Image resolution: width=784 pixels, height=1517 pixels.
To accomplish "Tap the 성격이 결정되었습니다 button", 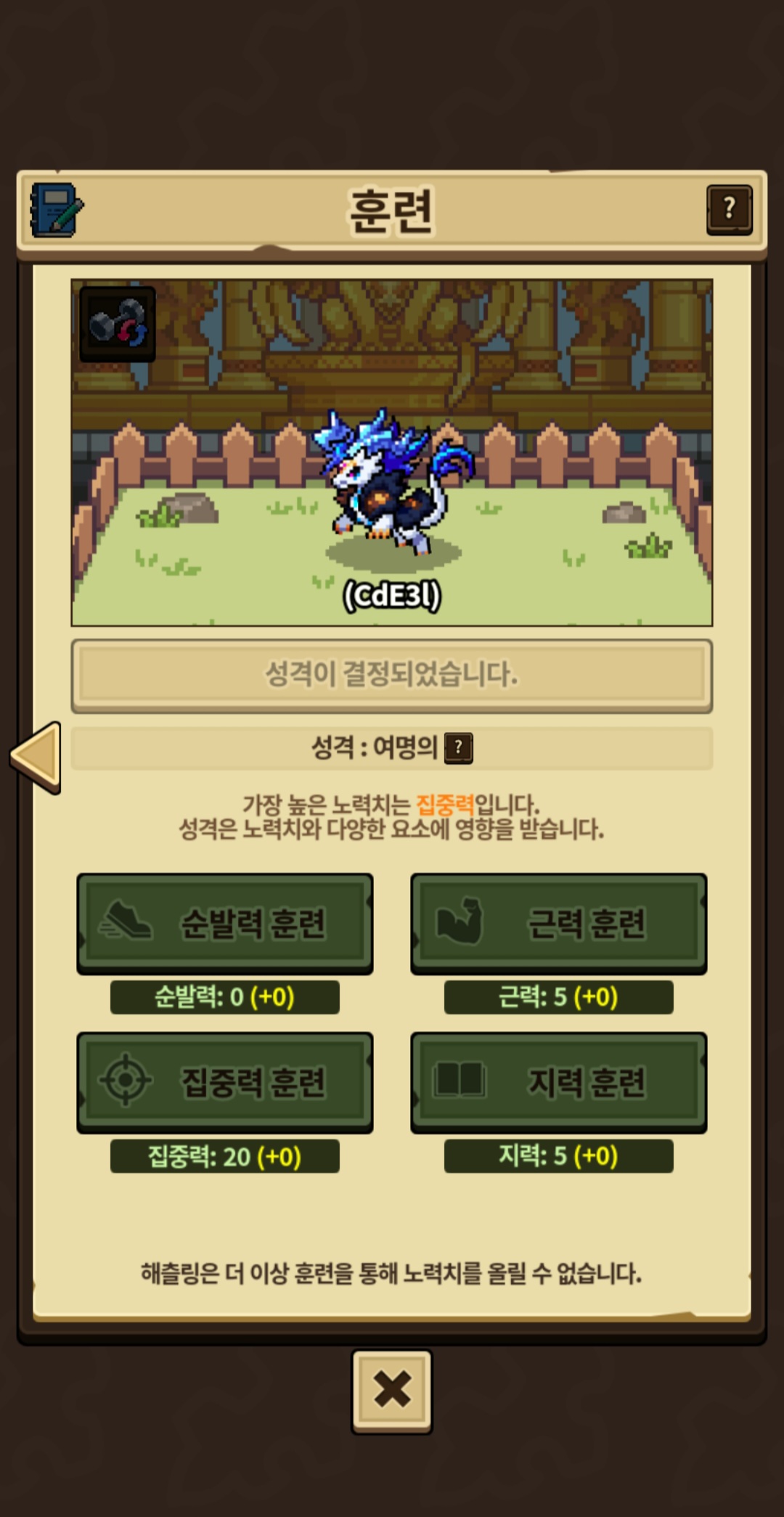I will click(x=392, y=675).
